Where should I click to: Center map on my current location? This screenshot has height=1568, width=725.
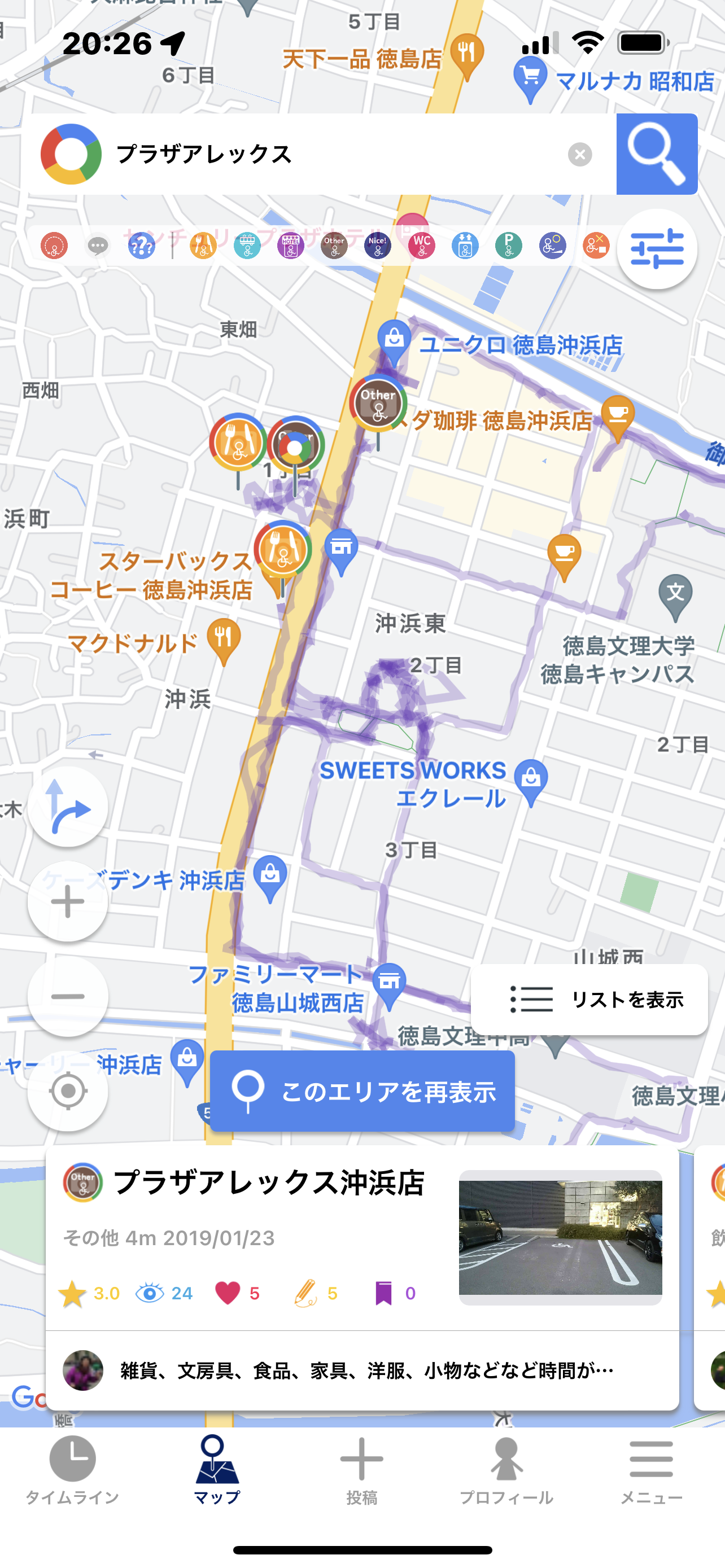pos(68,1092)
